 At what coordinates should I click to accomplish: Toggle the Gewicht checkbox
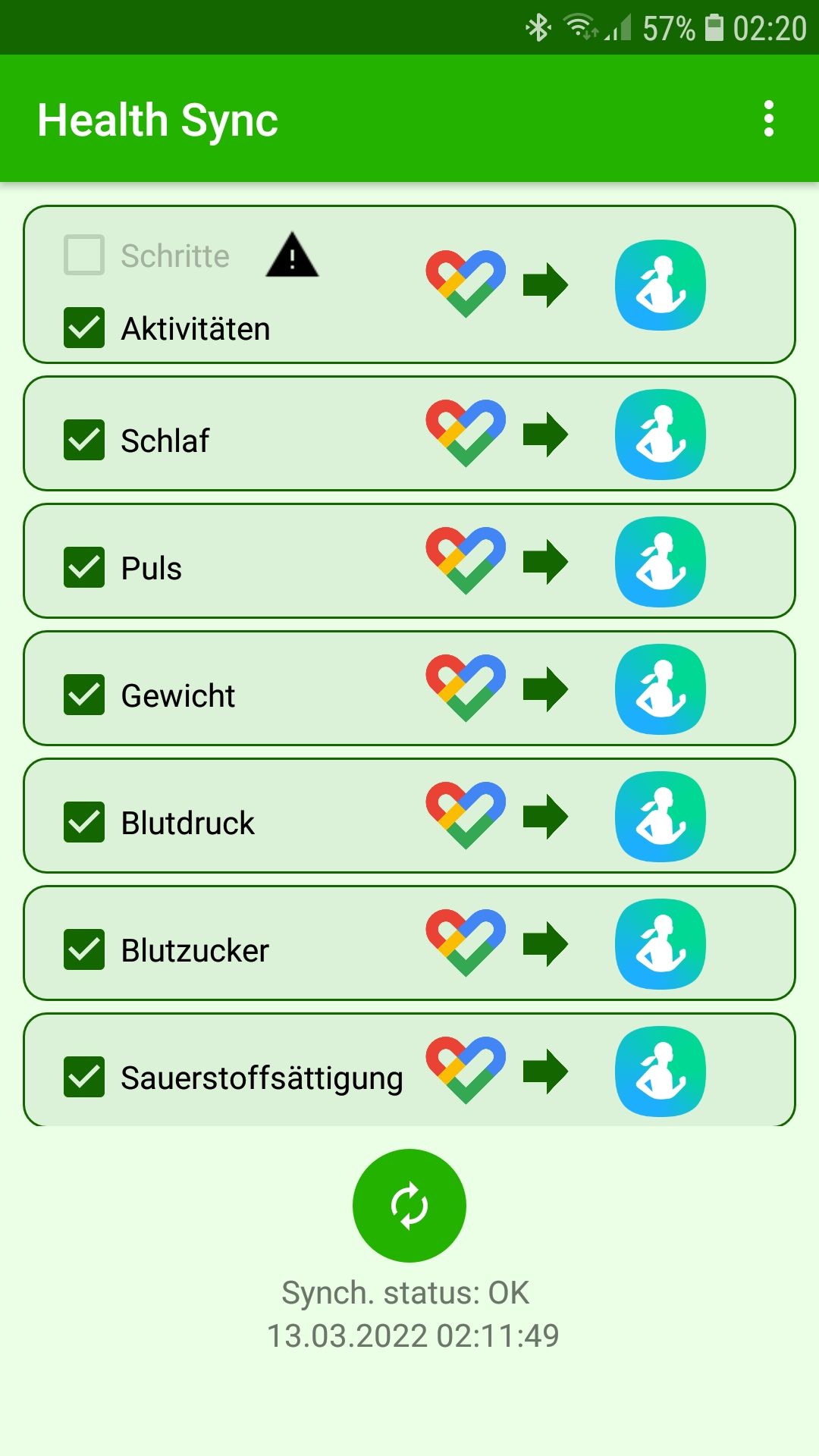(x=84, y=695)
